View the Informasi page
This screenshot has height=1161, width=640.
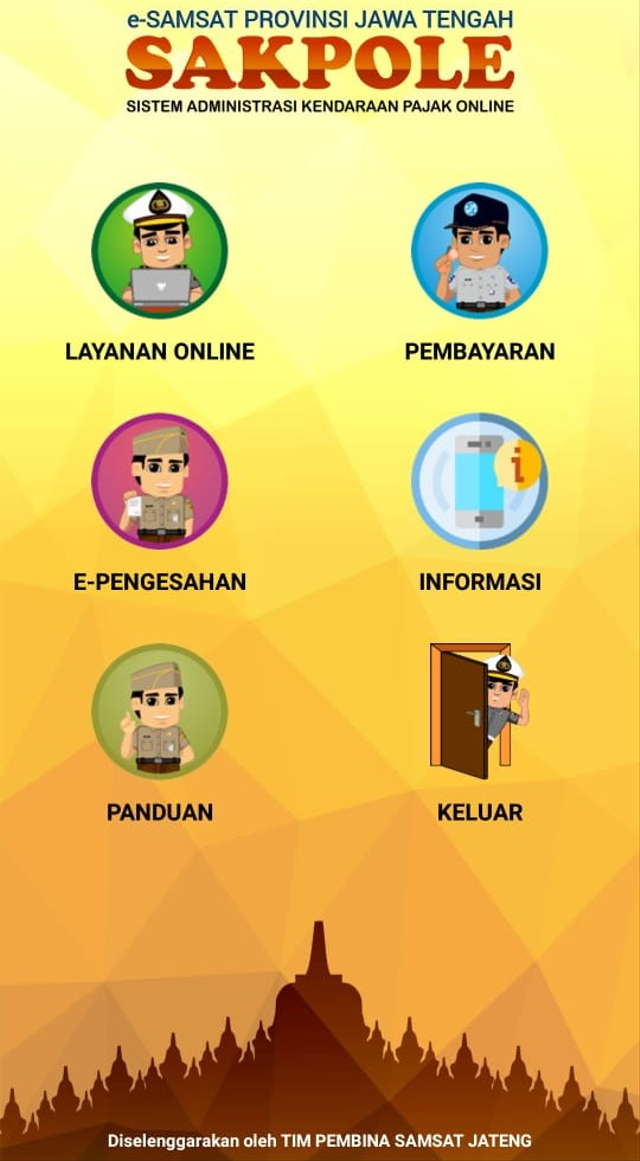coord(479,481)
